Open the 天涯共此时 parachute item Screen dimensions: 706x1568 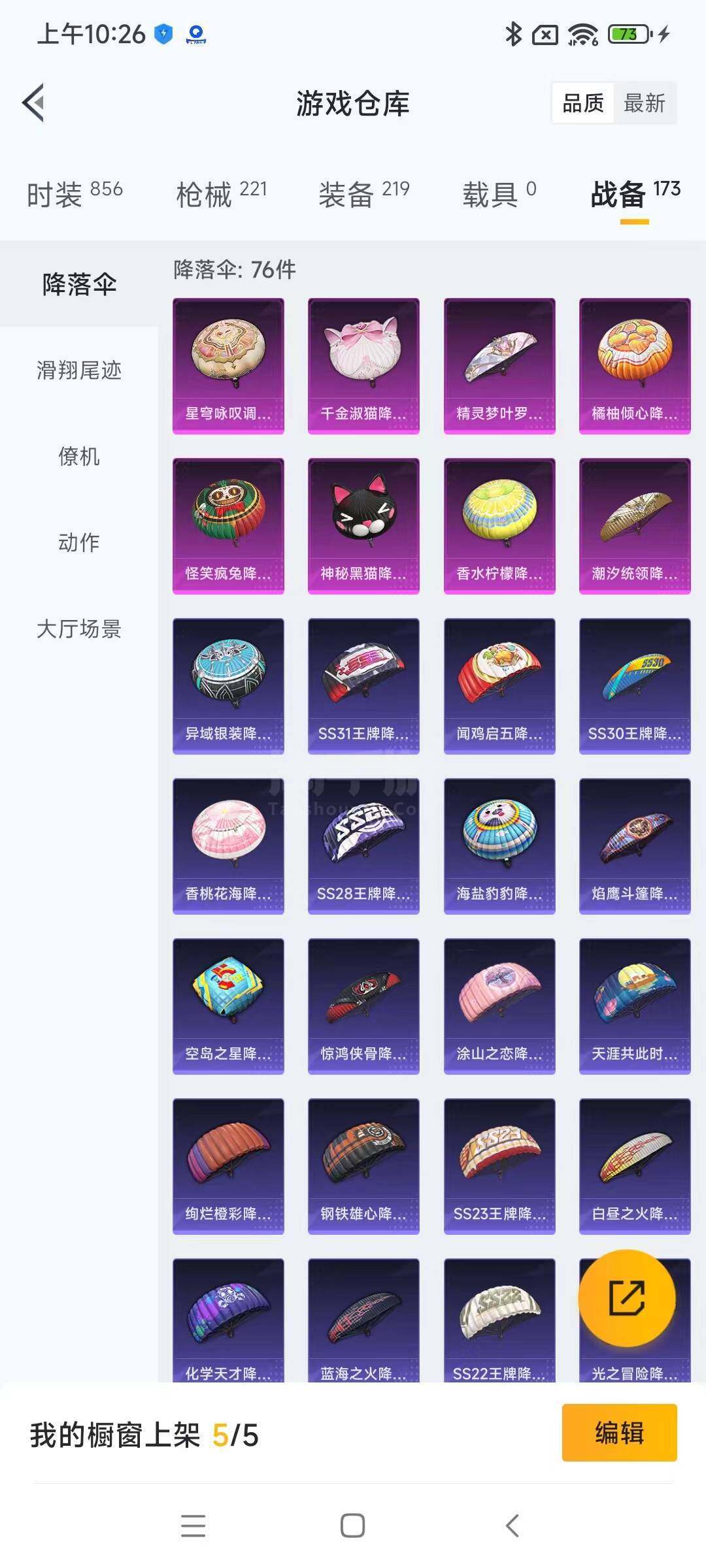635,1006
